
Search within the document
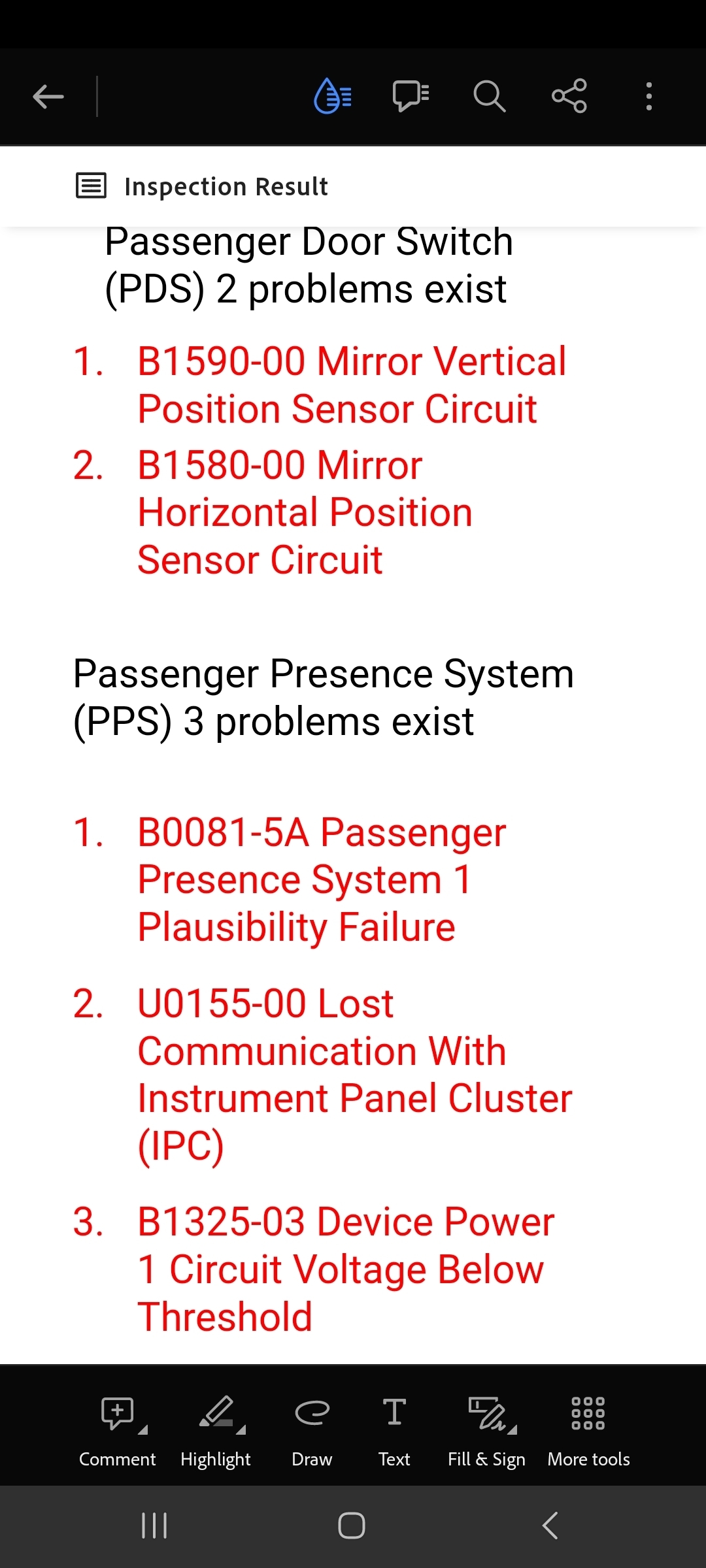[489, 97]
